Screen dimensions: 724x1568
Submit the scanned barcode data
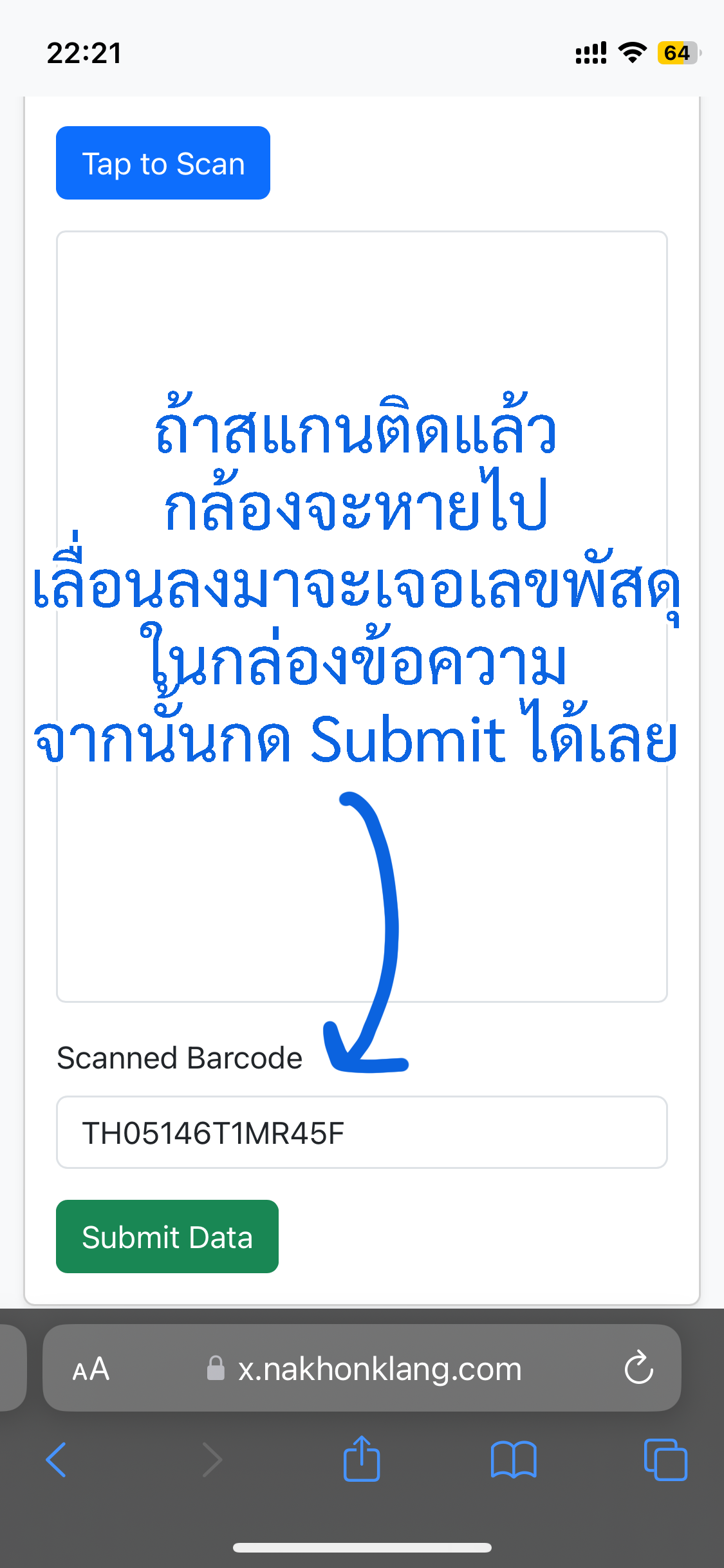[167, 1237]
